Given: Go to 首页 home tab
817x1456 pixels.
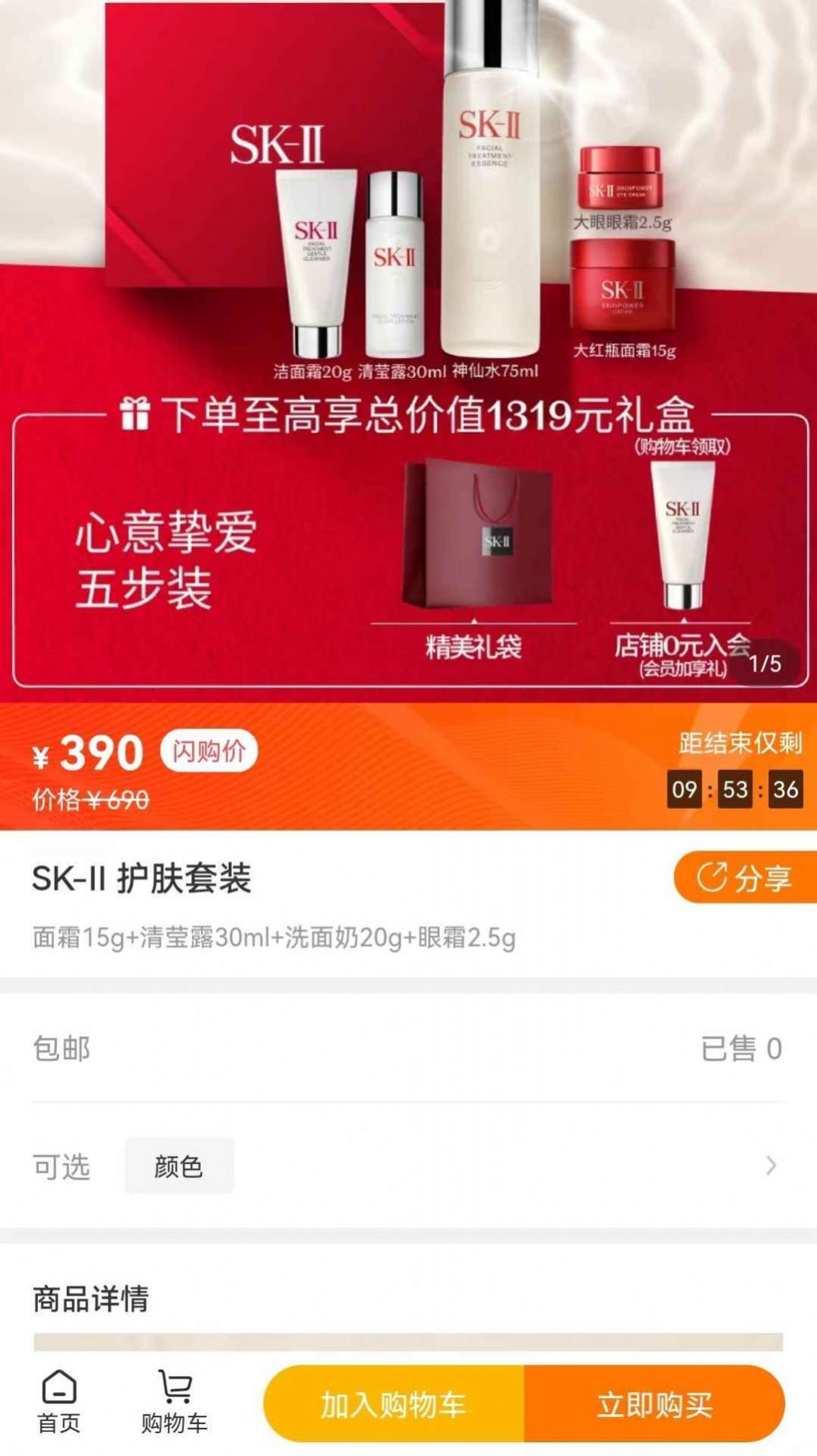Looking at the screenshot, I should pos(59,1402).
